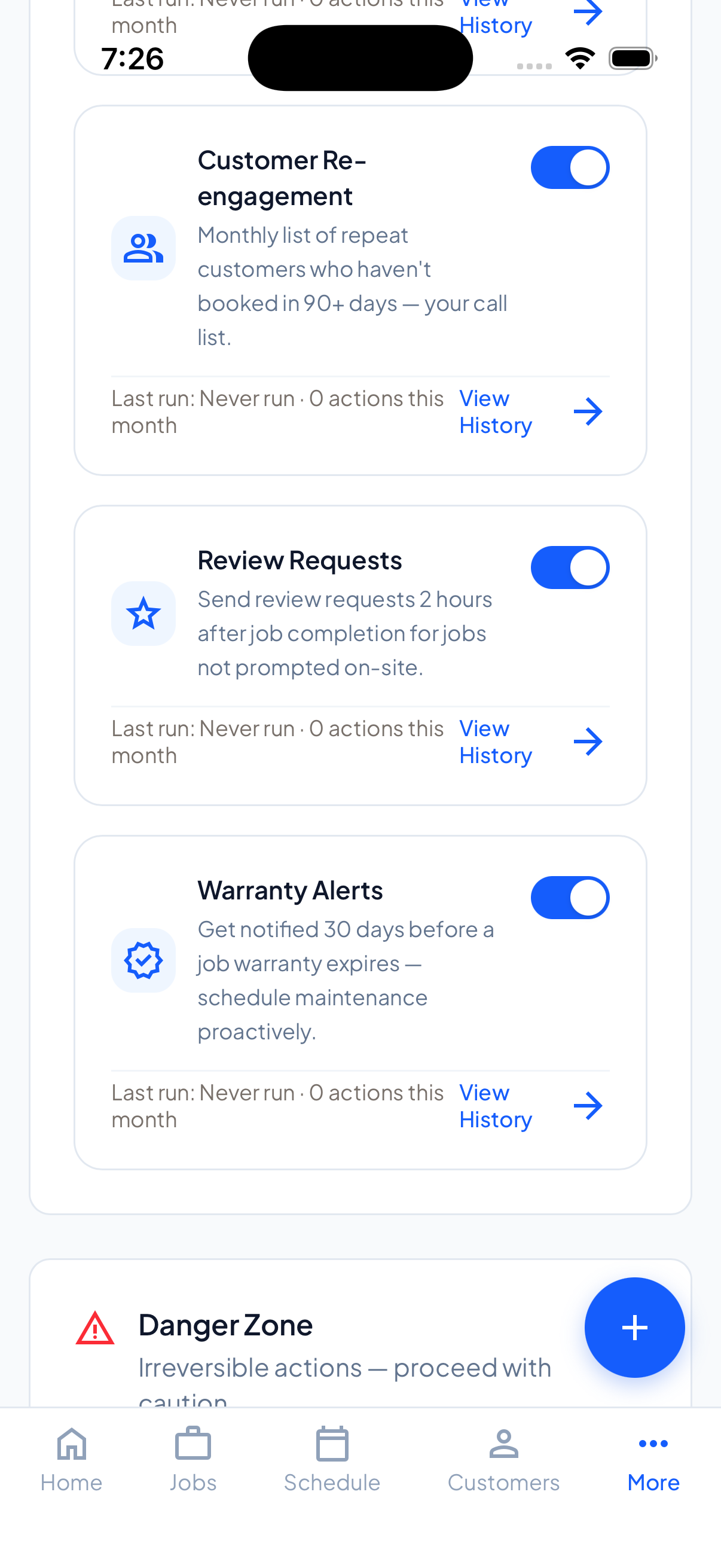
Task: Turn off the Review Requests switch
Action: pos(570,567)
